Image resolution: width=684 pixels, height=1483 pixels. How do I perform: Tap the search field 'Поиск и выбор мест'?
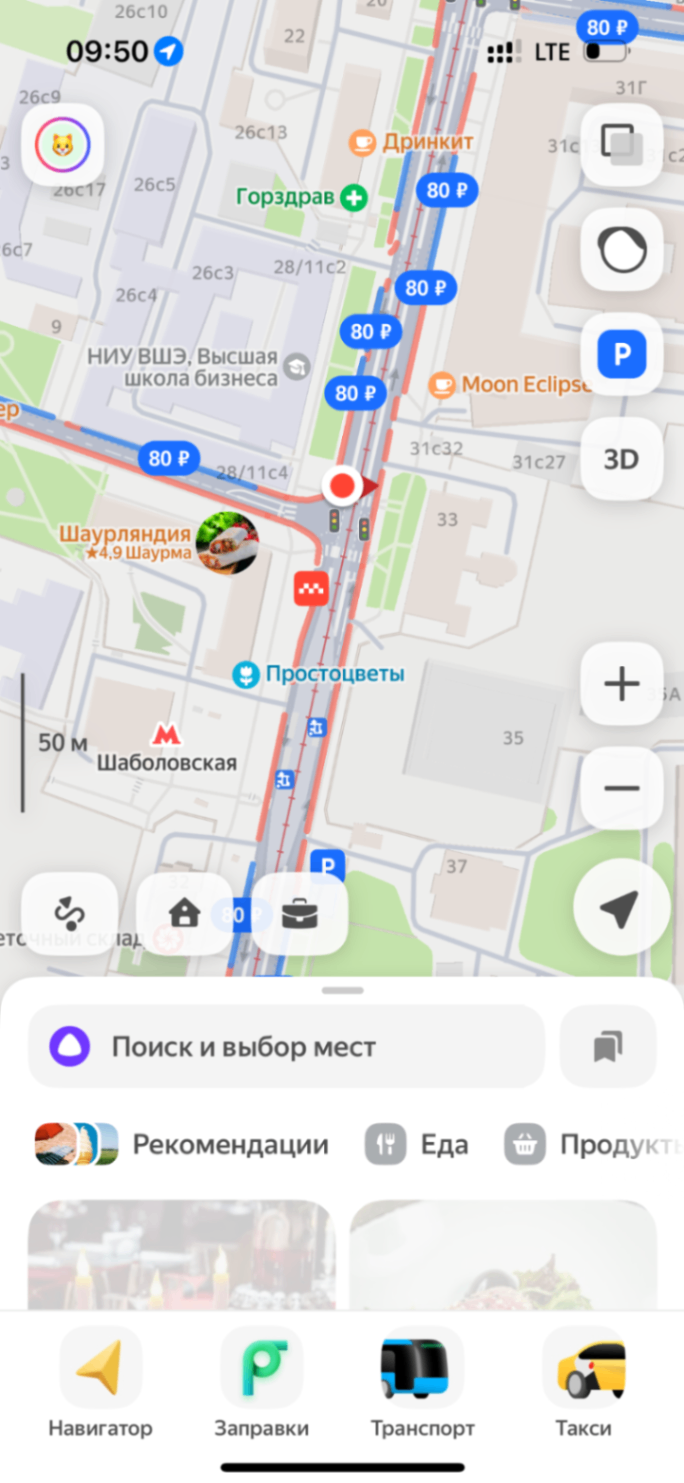(x=286, y=1047)
